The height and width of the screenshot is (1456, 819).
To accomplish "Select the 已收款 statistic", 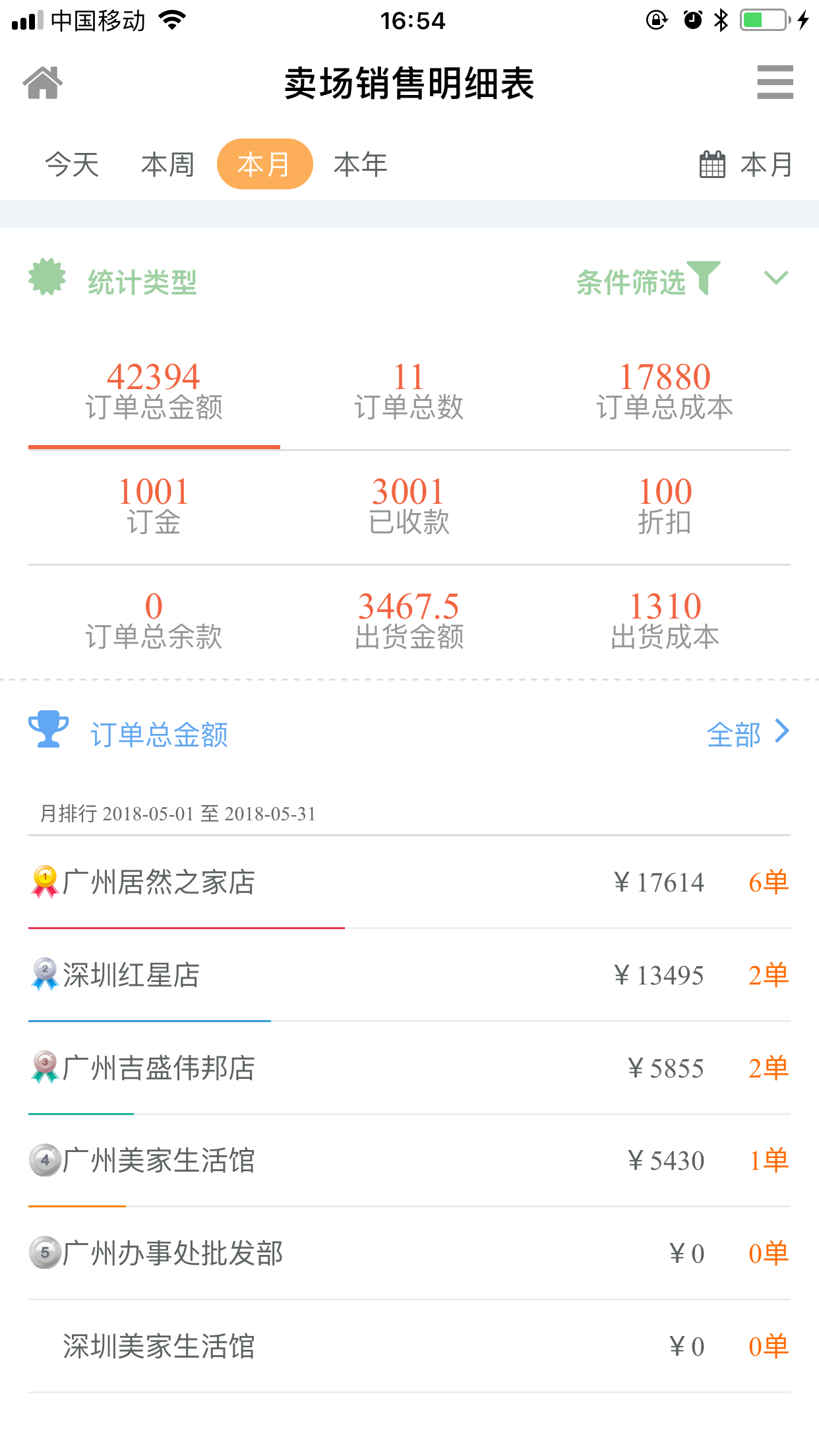I will [x=409, y=506].
